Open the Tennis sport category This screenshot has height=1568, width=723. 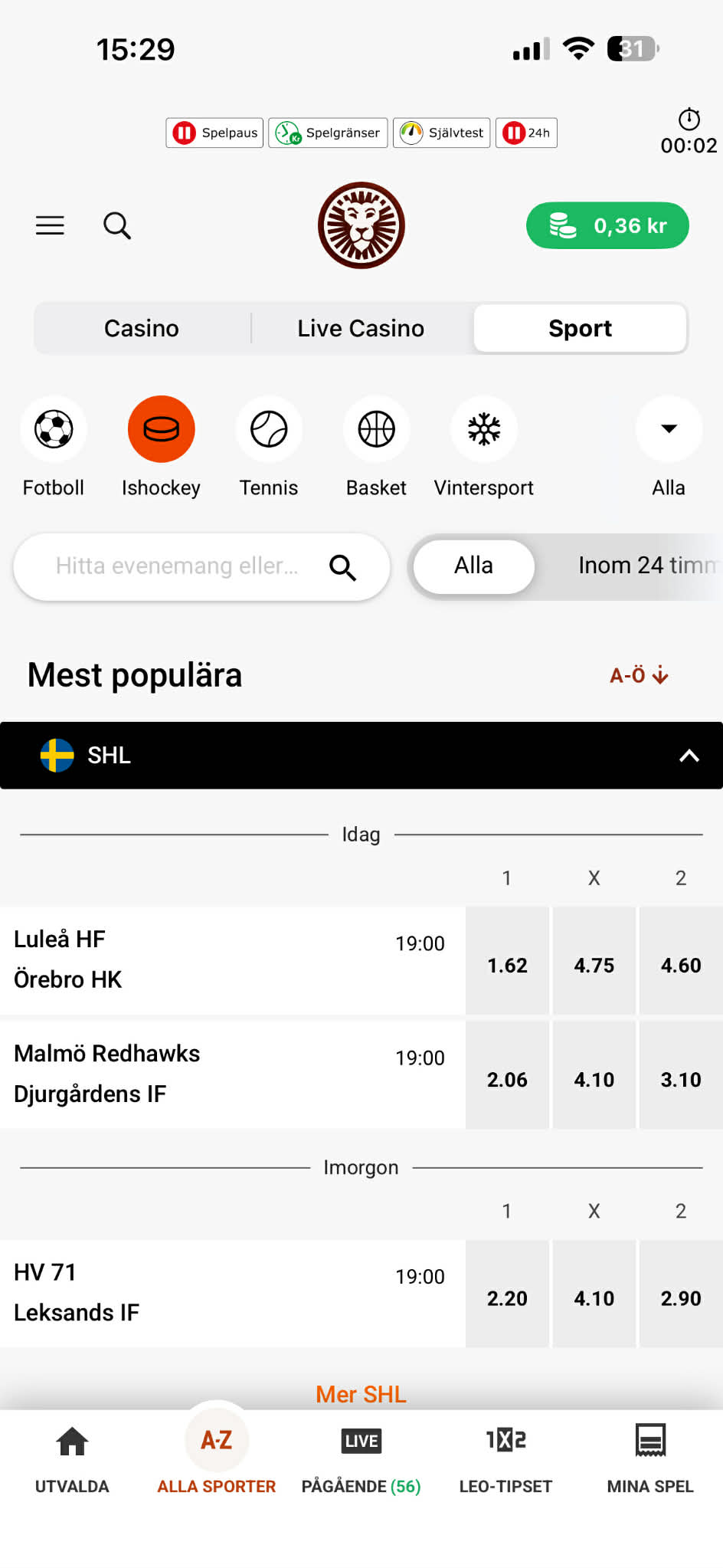pos(268,429)
